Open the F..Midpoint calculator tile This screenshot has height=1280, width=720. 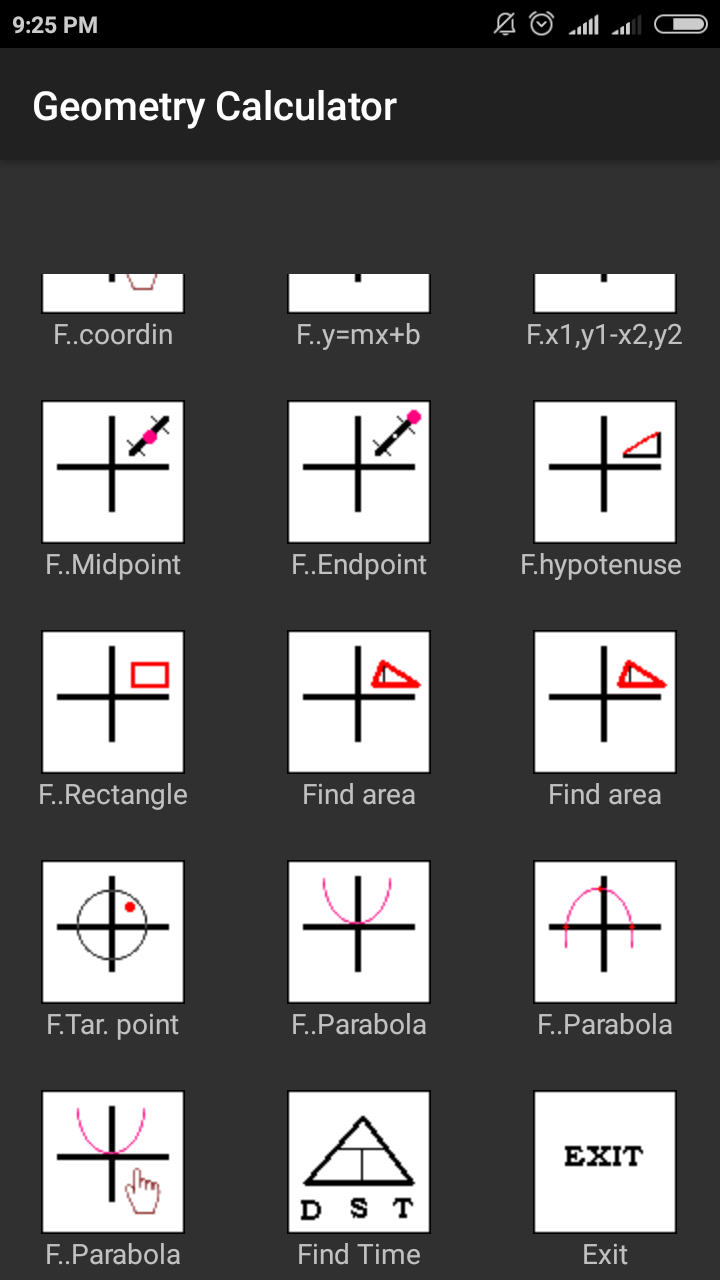click(112, 472)
